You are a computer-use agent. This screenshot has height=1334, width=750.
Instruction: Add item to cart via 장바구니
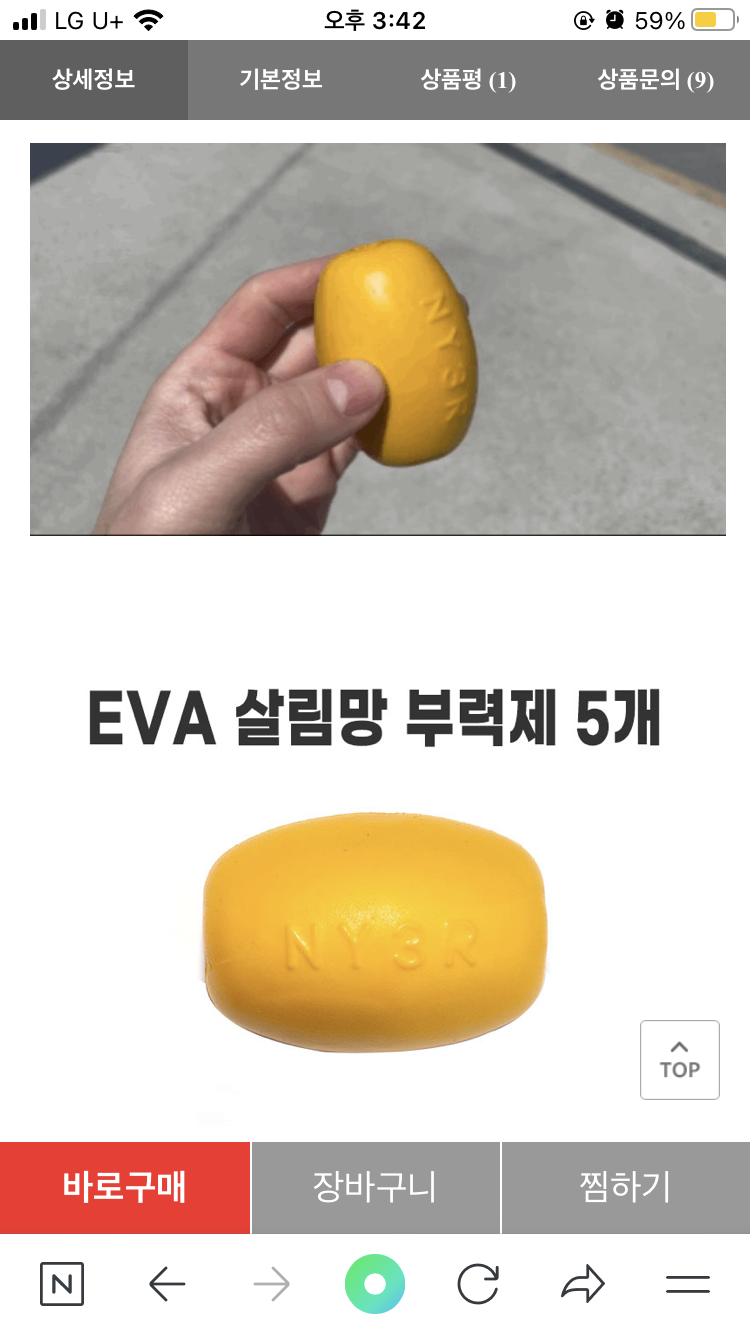point(375,1188)
